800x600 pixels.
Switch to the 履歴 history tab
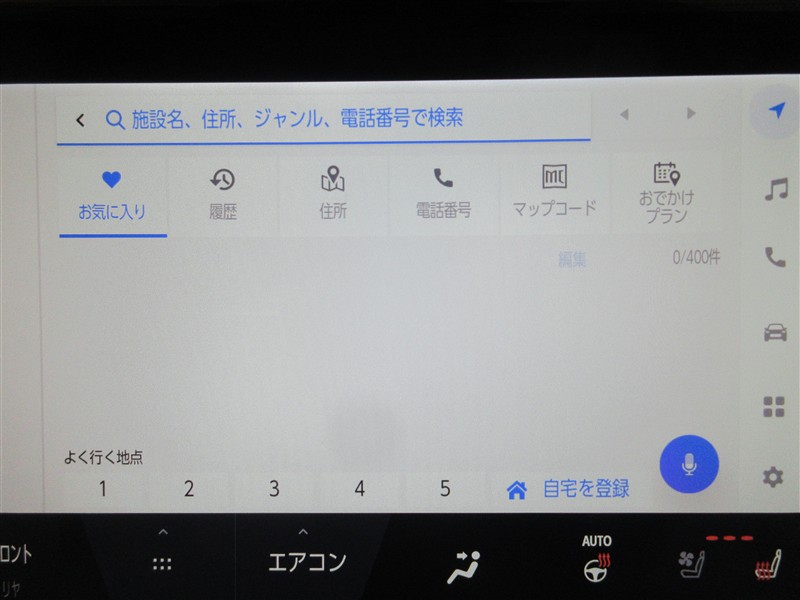pyautogui.click(x=223, y=193)
